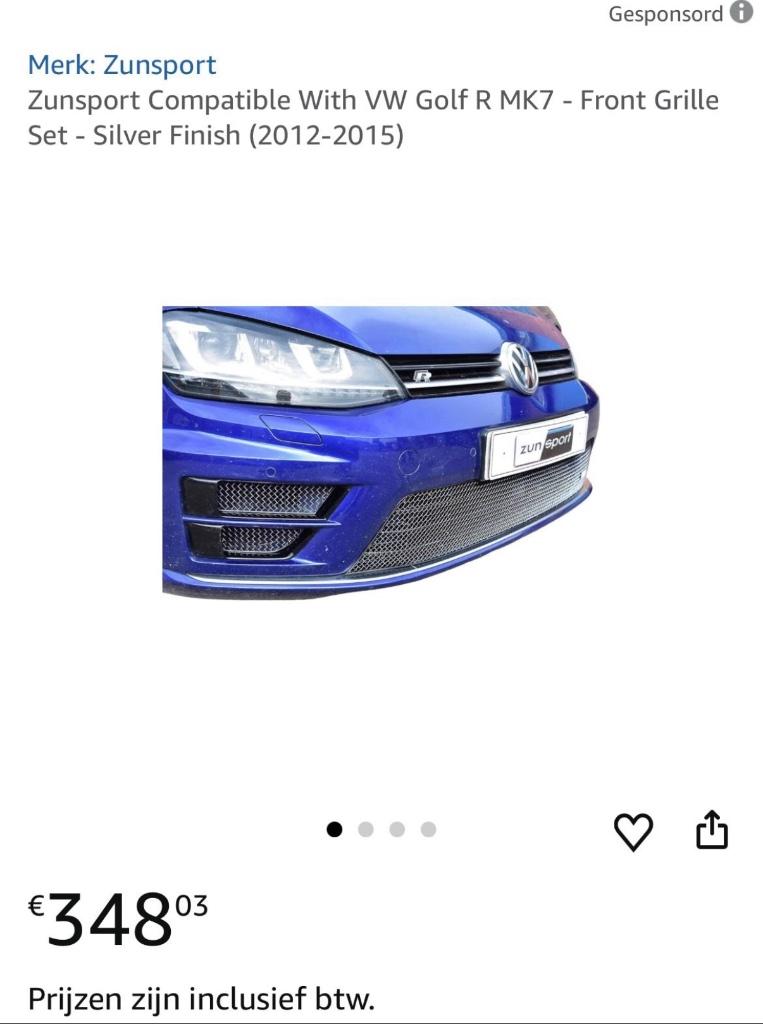The height and width of the screenshot is (1024, 763).
Task: Open sharing options with the share icon
Action: 713,827
